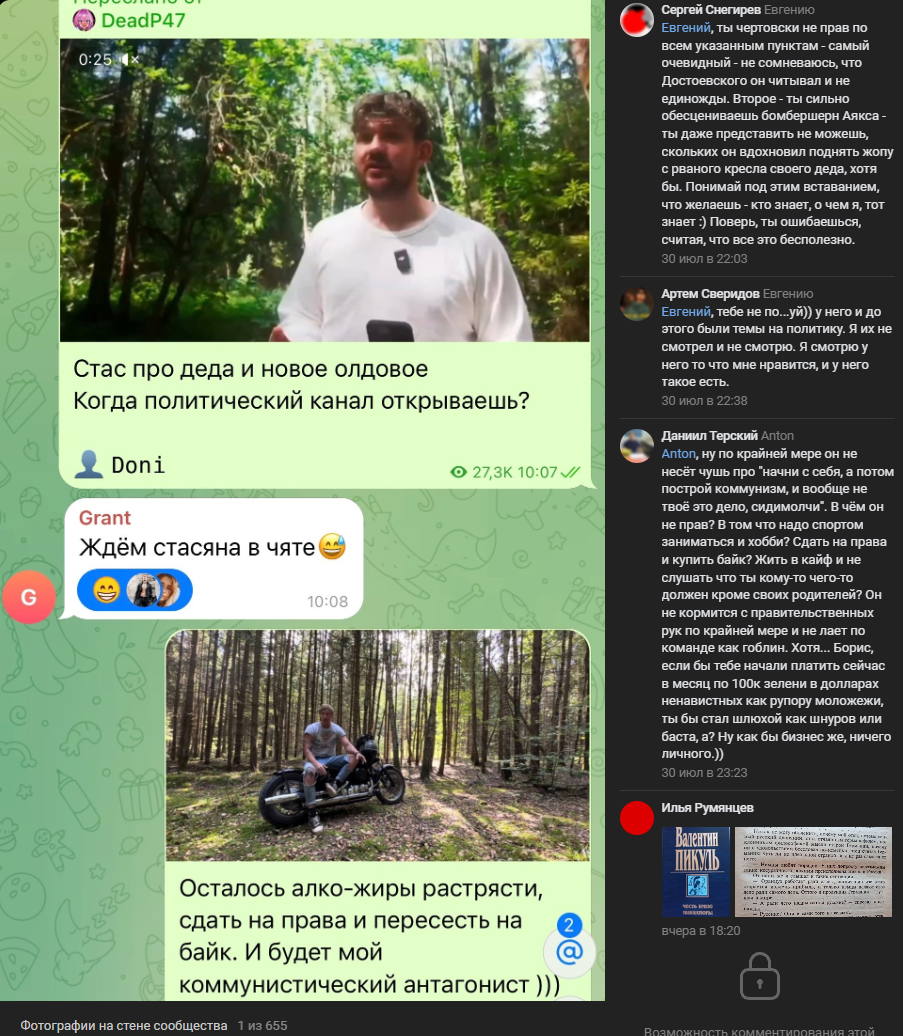Tap the blue Евгений mention in Сергей's comment
This screenshot has width=903, height=1036.
click(x=685, y=28)
